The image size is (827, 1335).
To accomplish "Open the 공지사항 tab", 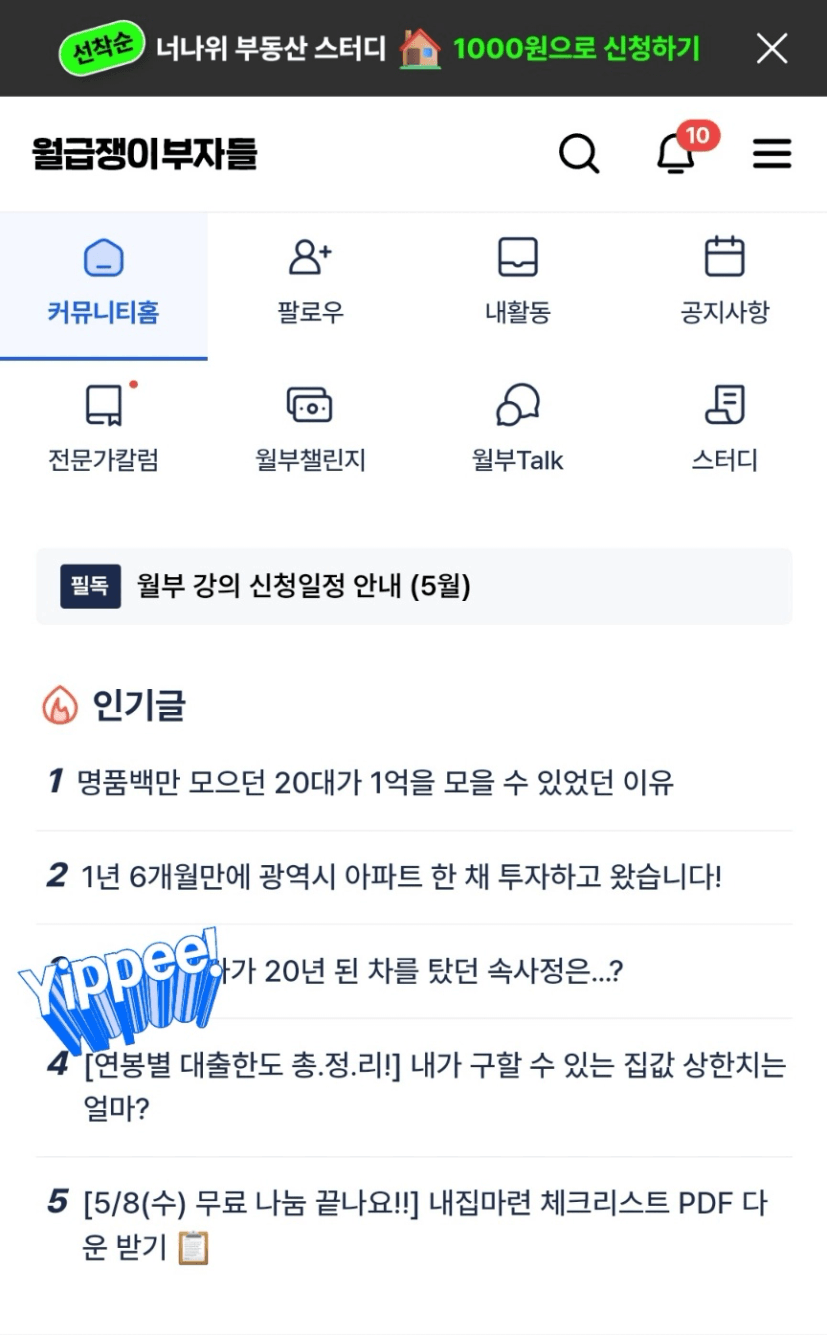I will 724,286.
